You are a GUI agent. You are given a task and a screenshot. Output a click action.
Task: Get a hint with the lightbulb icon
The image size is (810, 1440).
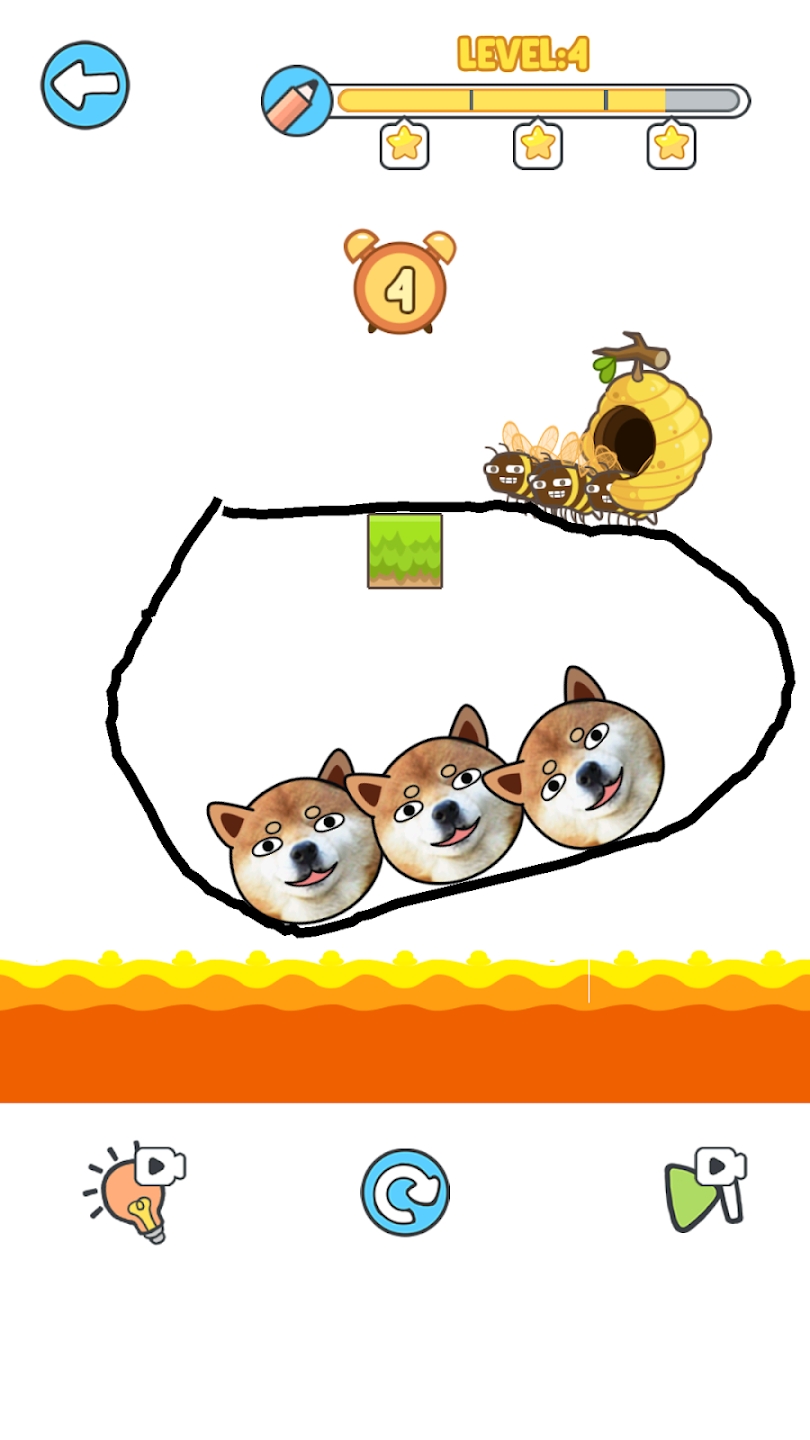pos(135,1192)
